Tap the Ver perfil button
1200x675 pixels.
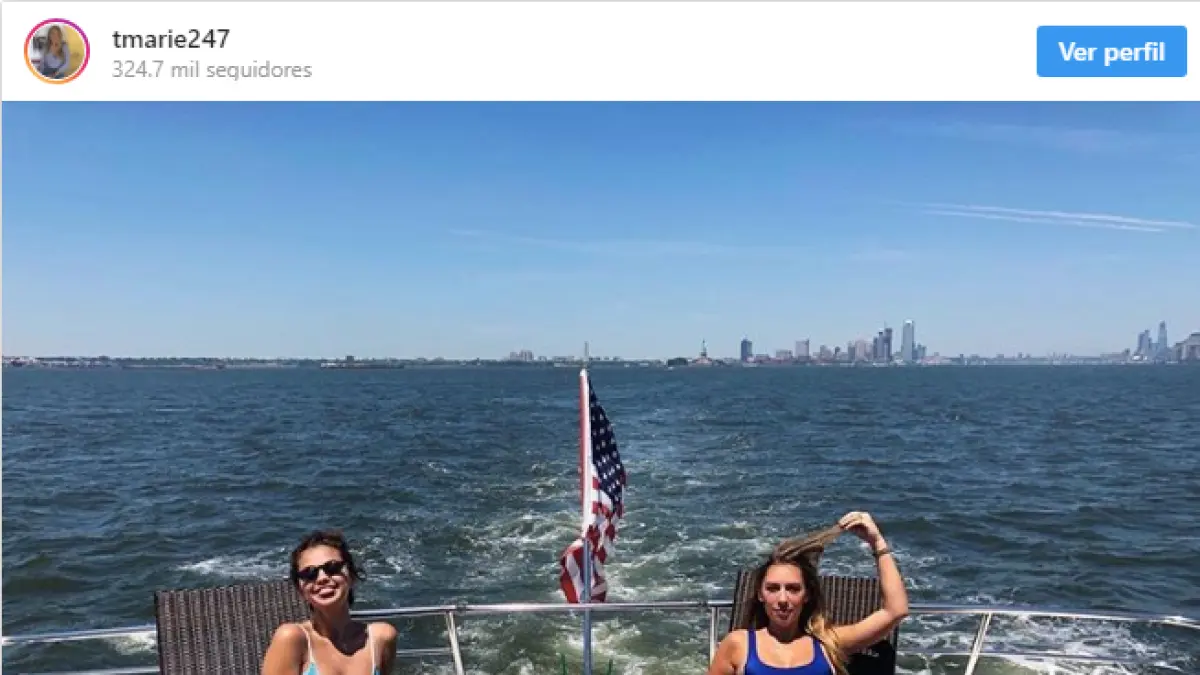pos(1111,52)
